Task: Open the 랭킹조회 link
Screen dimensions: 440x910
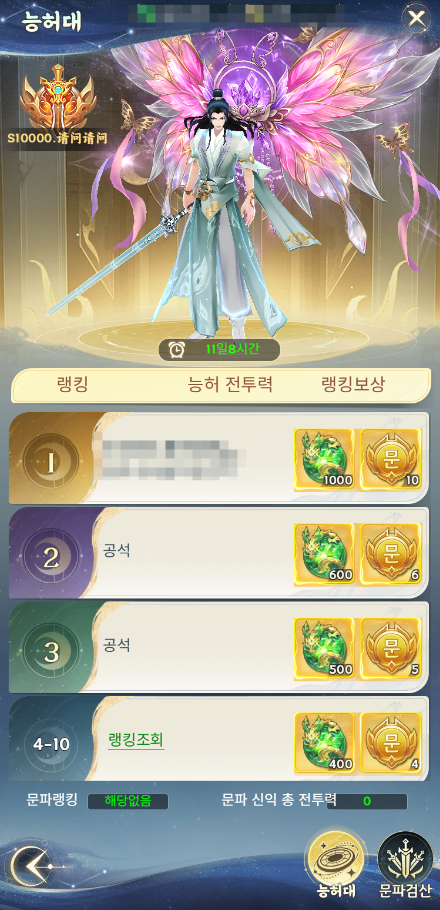Action: 136,739
